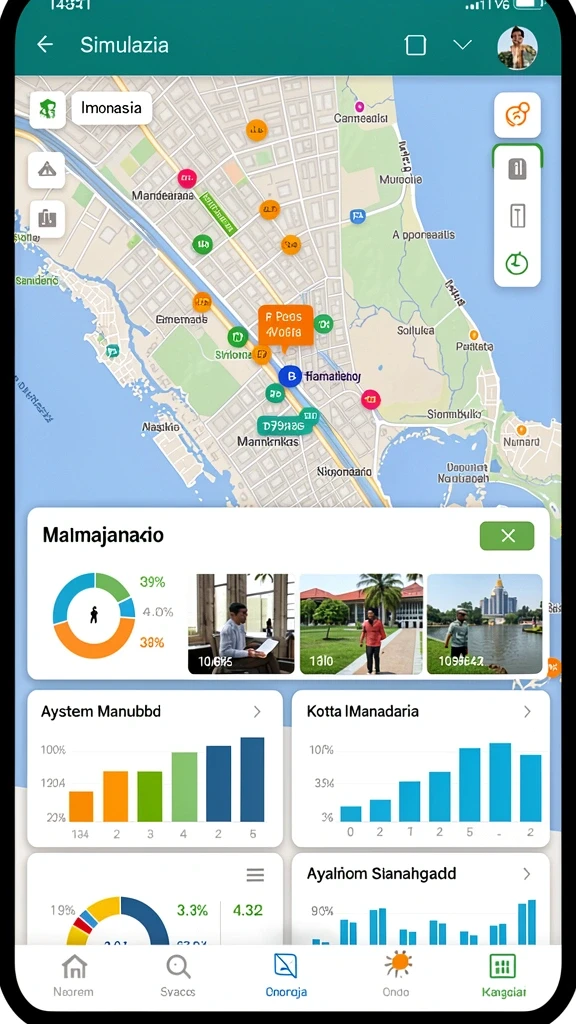This screenshot has width=576, height=1024.
Task: Open the profile avatar
Action: pos(517,48)
